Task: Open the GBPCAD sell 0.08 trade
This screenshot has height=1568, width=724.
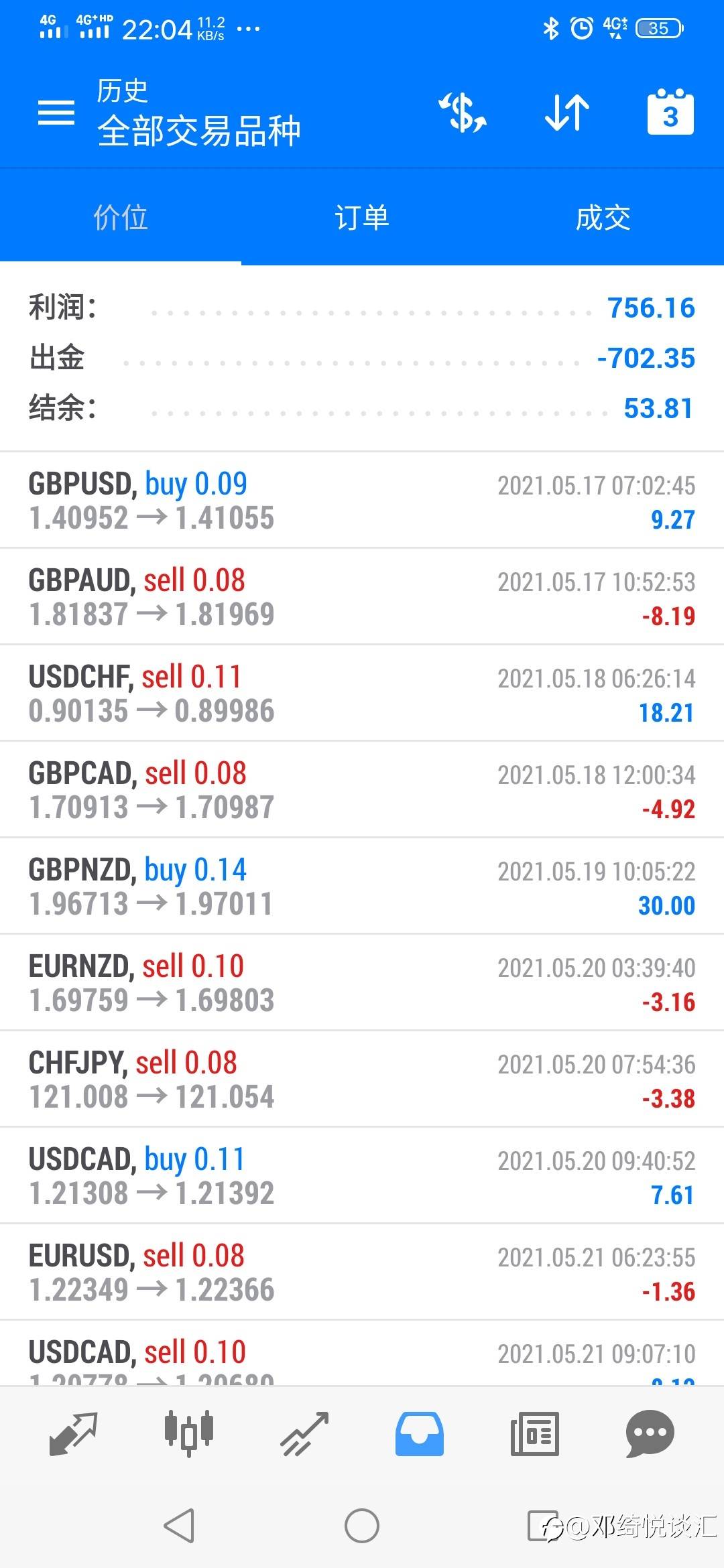Action: [x=362, y=790]
